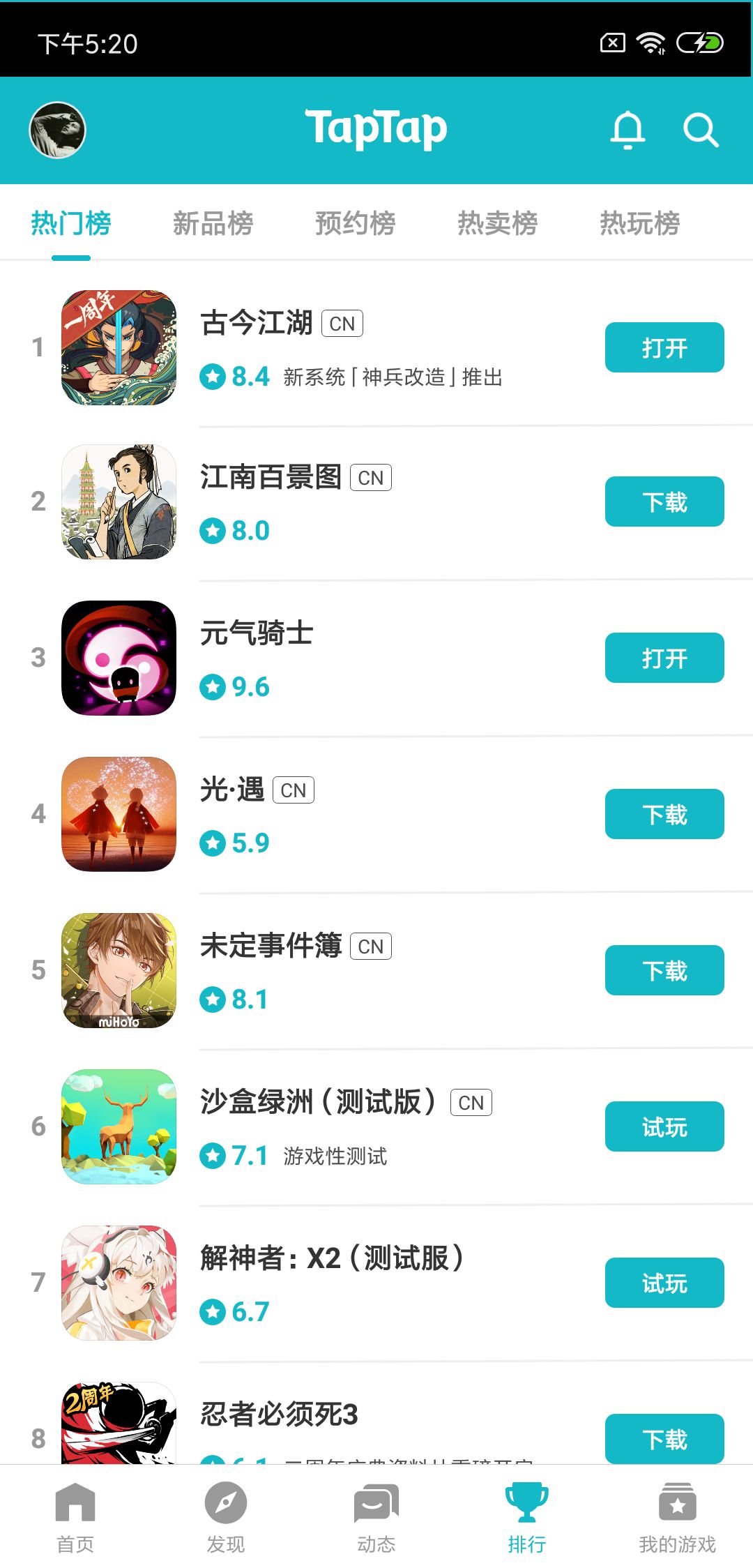This screenshot has width=753, height=1568.
Task: Show the 热玩榜 ranking tab
Action: [x=639, y=223]
